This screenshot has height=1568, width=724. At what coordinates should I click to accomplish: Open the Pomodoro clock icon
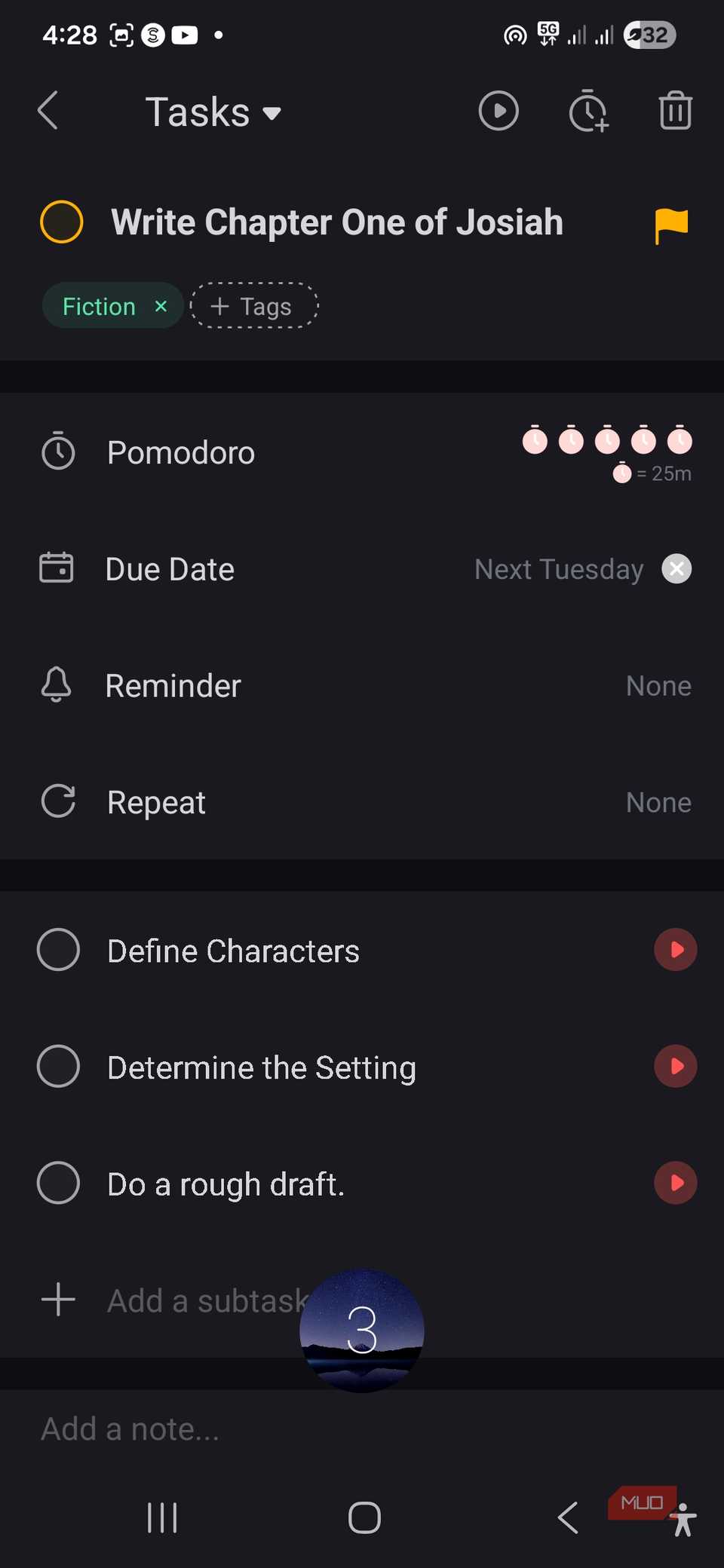click(59, 452)
